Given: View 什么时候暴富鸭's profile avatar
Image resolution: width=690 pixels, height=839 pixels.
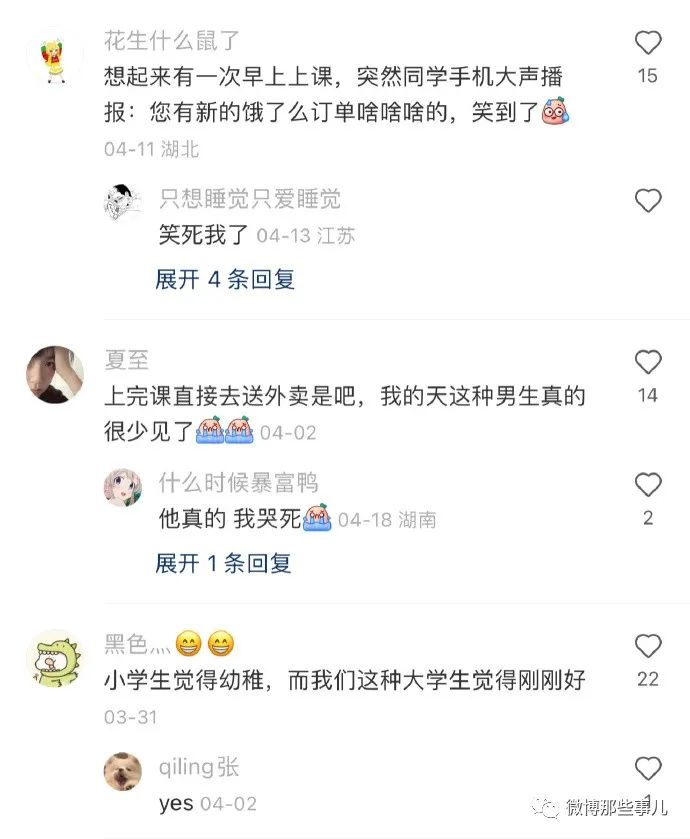Looking at the screenshot, I should click(x=122, y=487).
